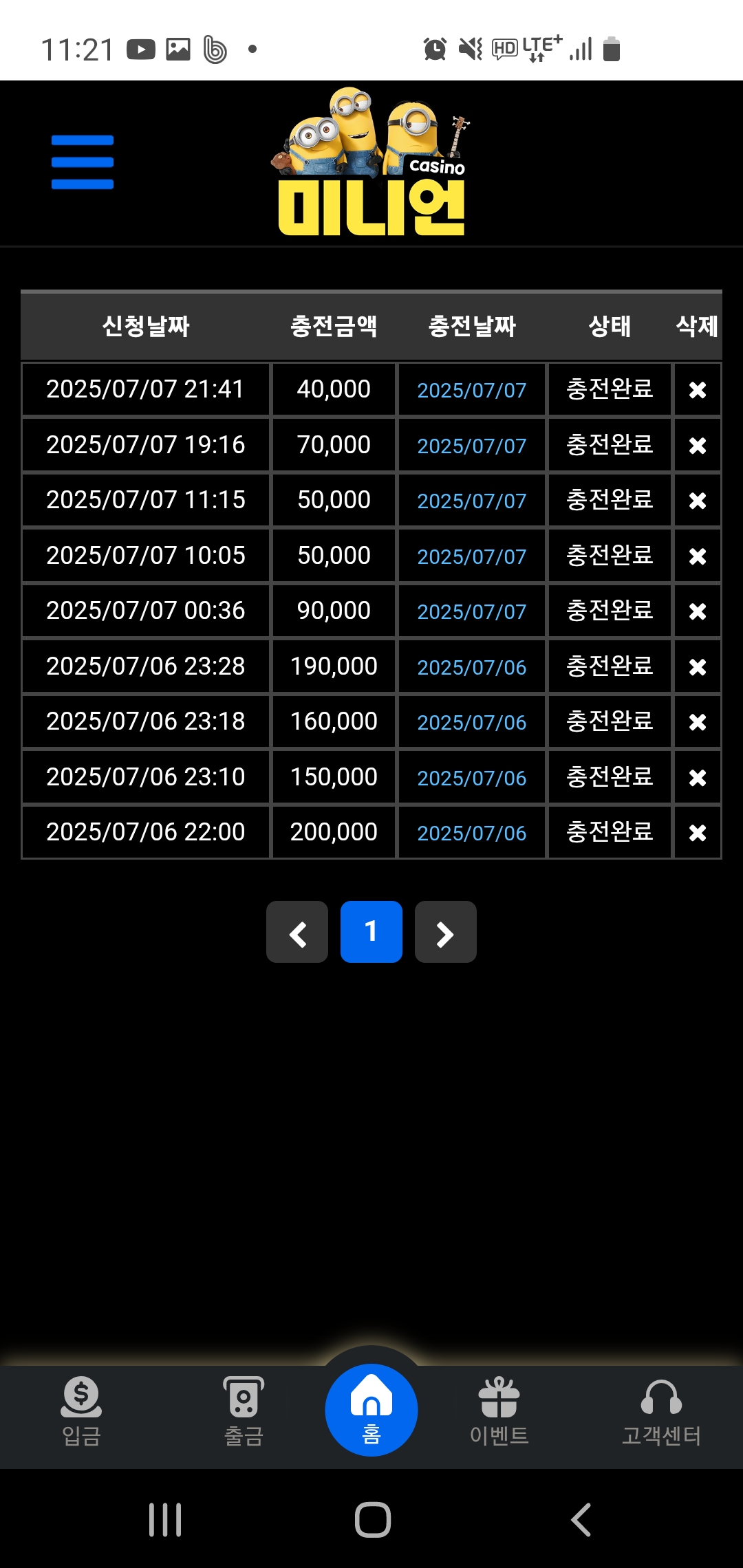Delete the 150,000 charge entry
Viewport: 743px width, 1568px height.
pyautogui.click(x=698, y=778)
